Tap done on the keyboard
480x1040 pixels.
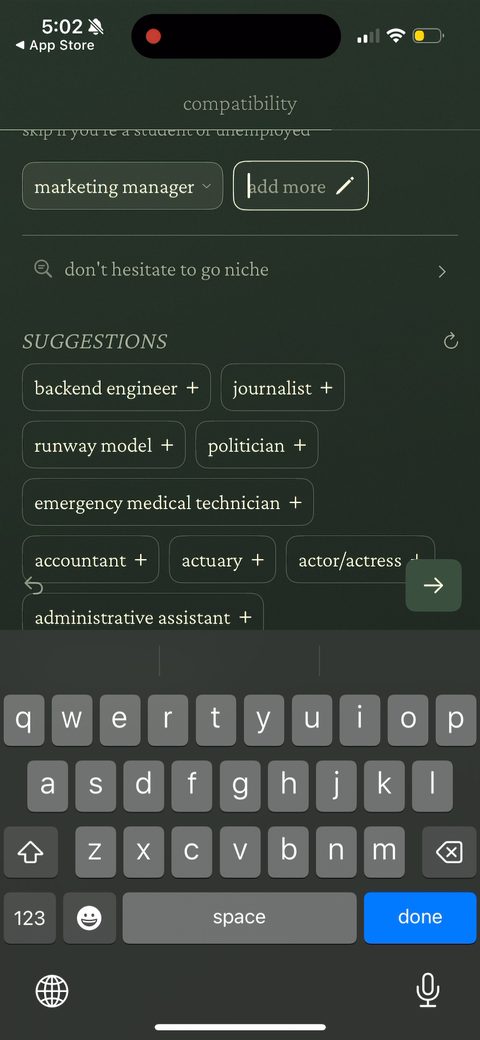click(420, 917)
